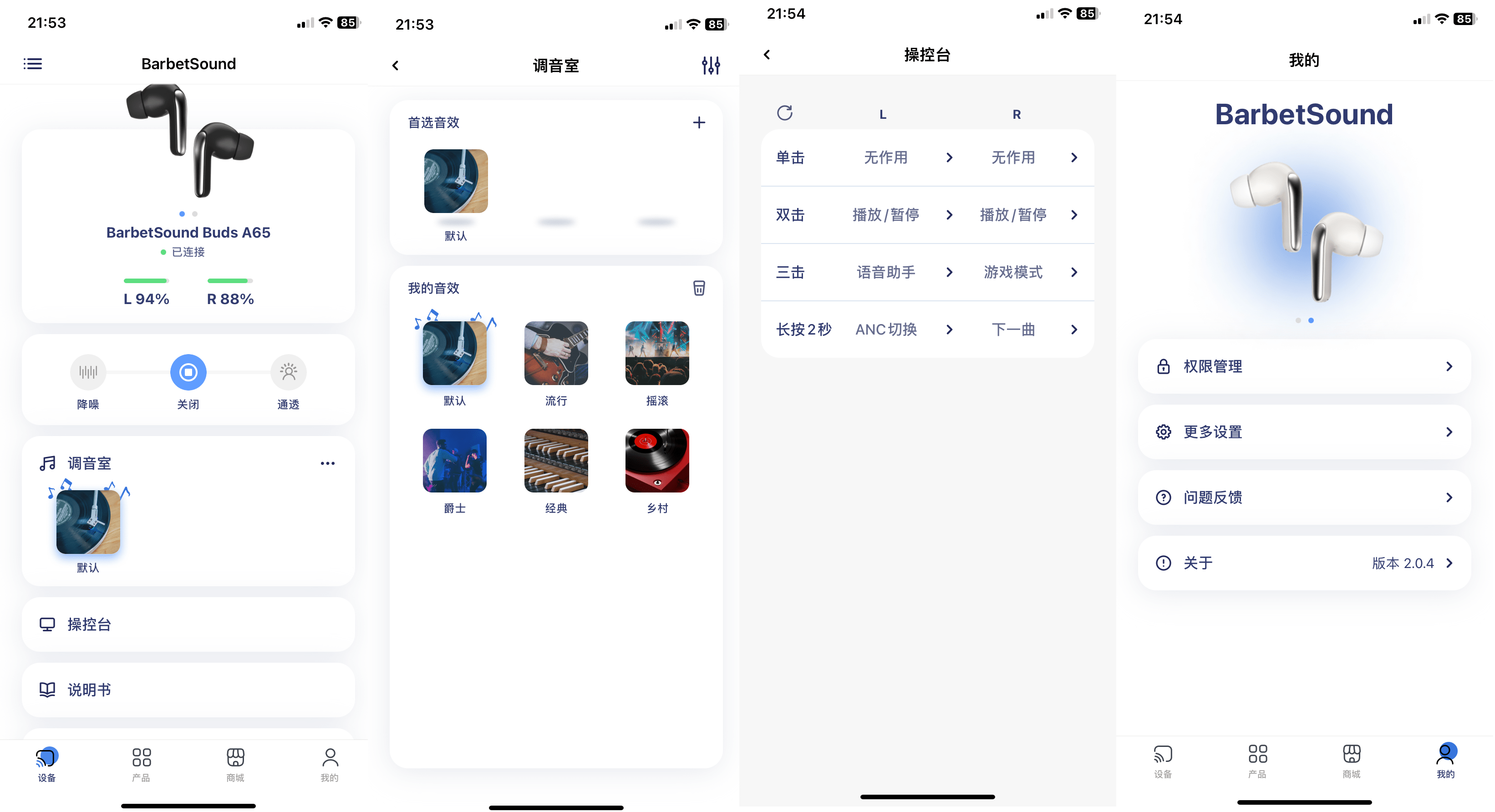The image size is (1495, 812).
Task: Tap the trash icon beside 我的音效
Action: point(699,288)
